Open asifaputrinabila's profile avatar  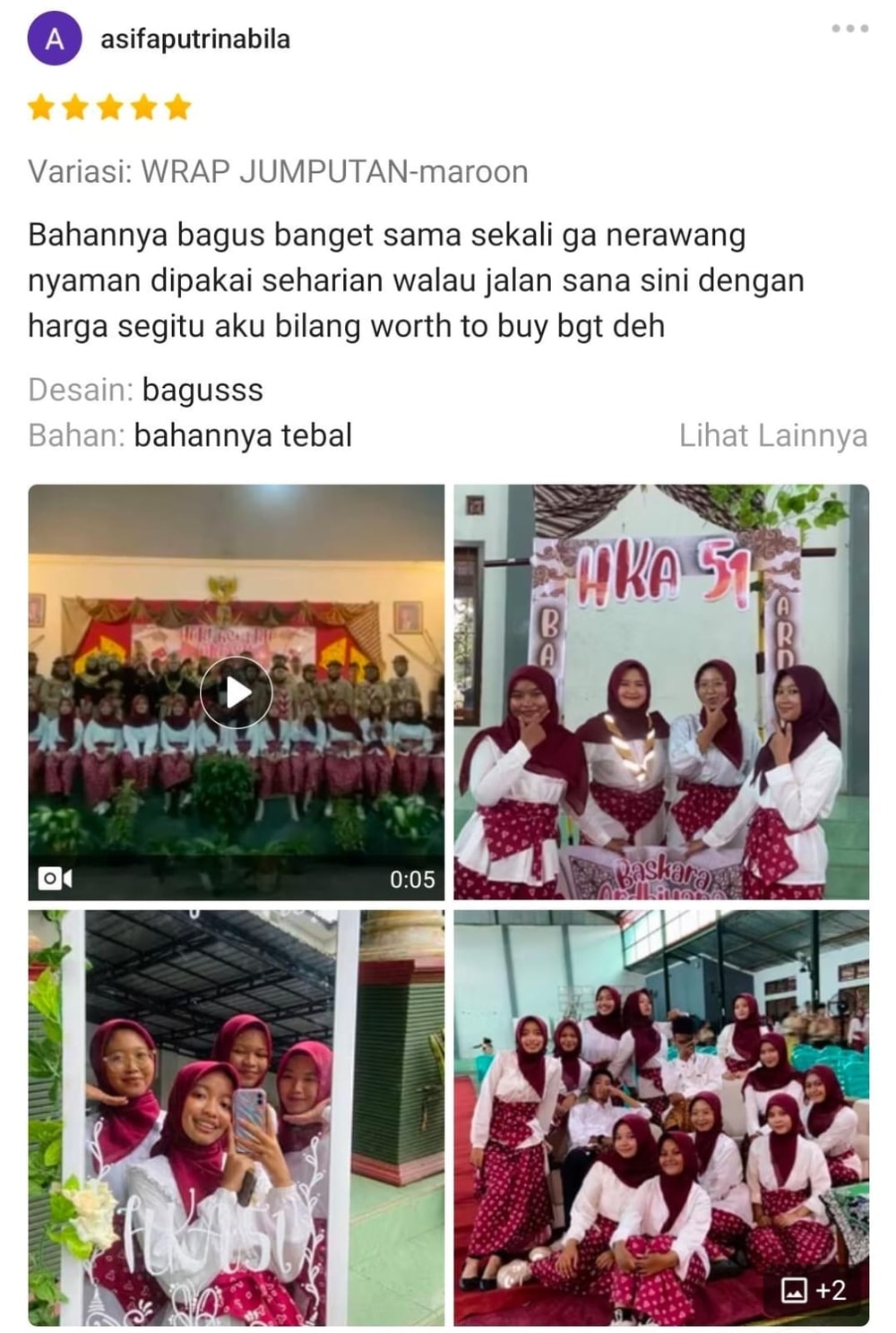tap(55, 39)
